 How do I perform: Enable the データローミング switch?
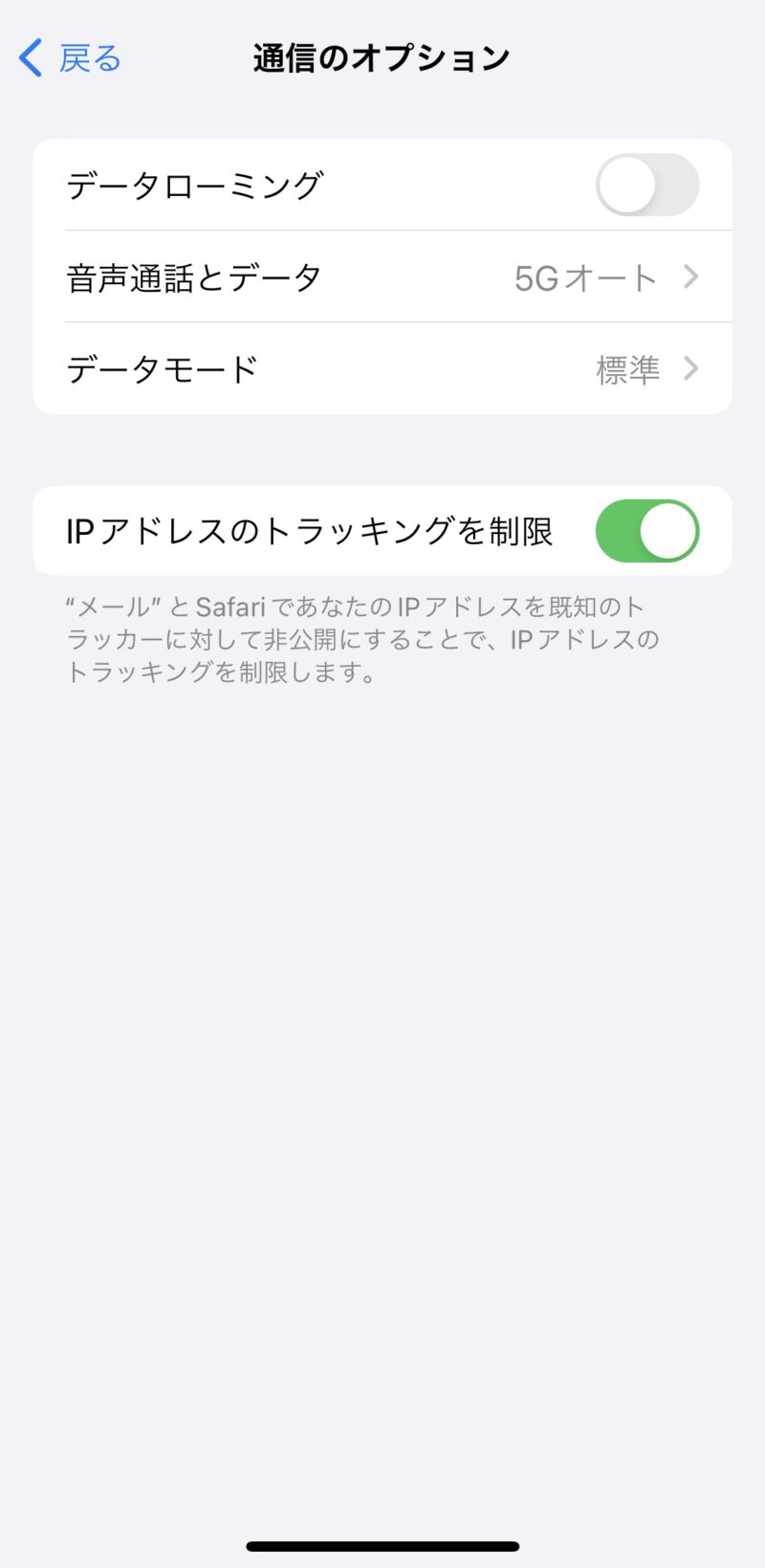point(646,185)
